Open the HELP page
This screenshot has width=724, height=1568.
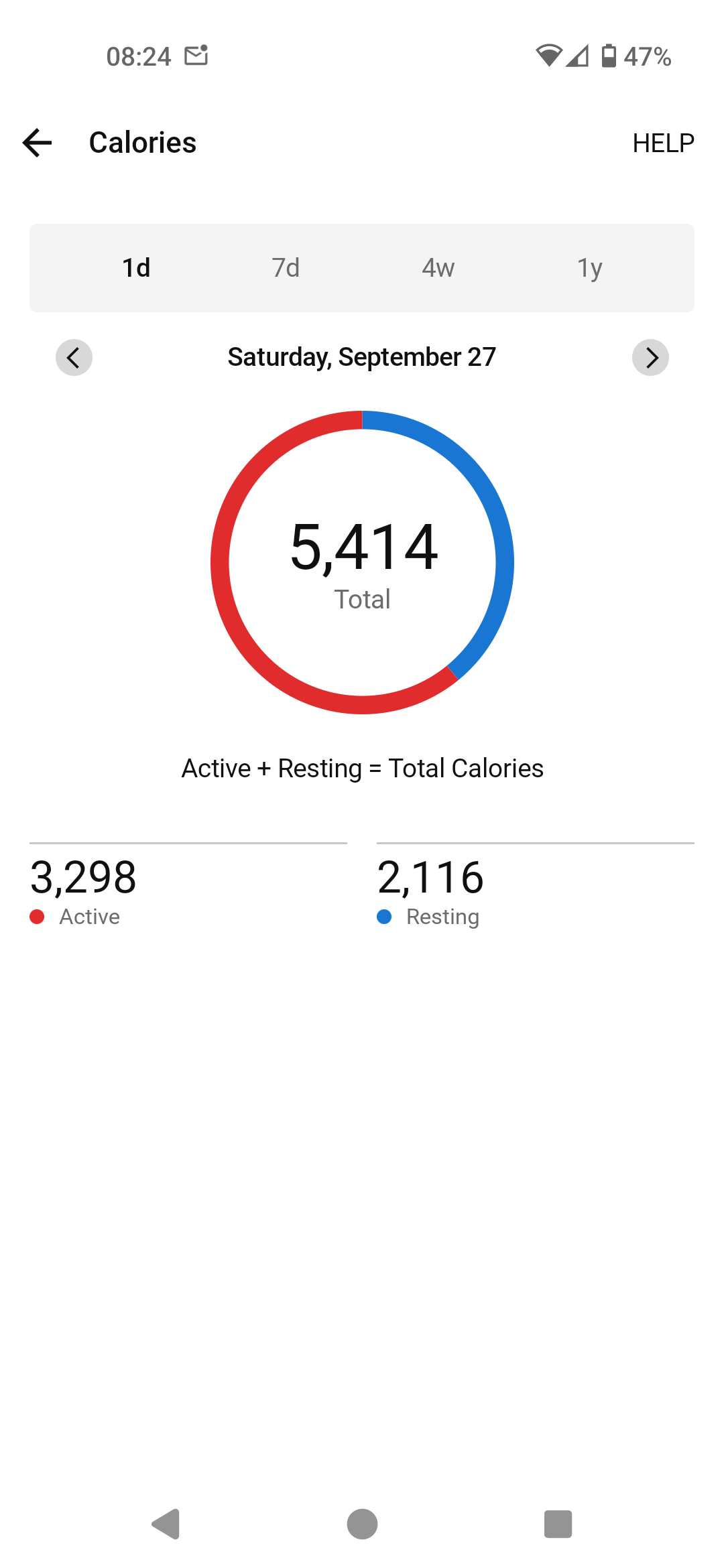662,143
